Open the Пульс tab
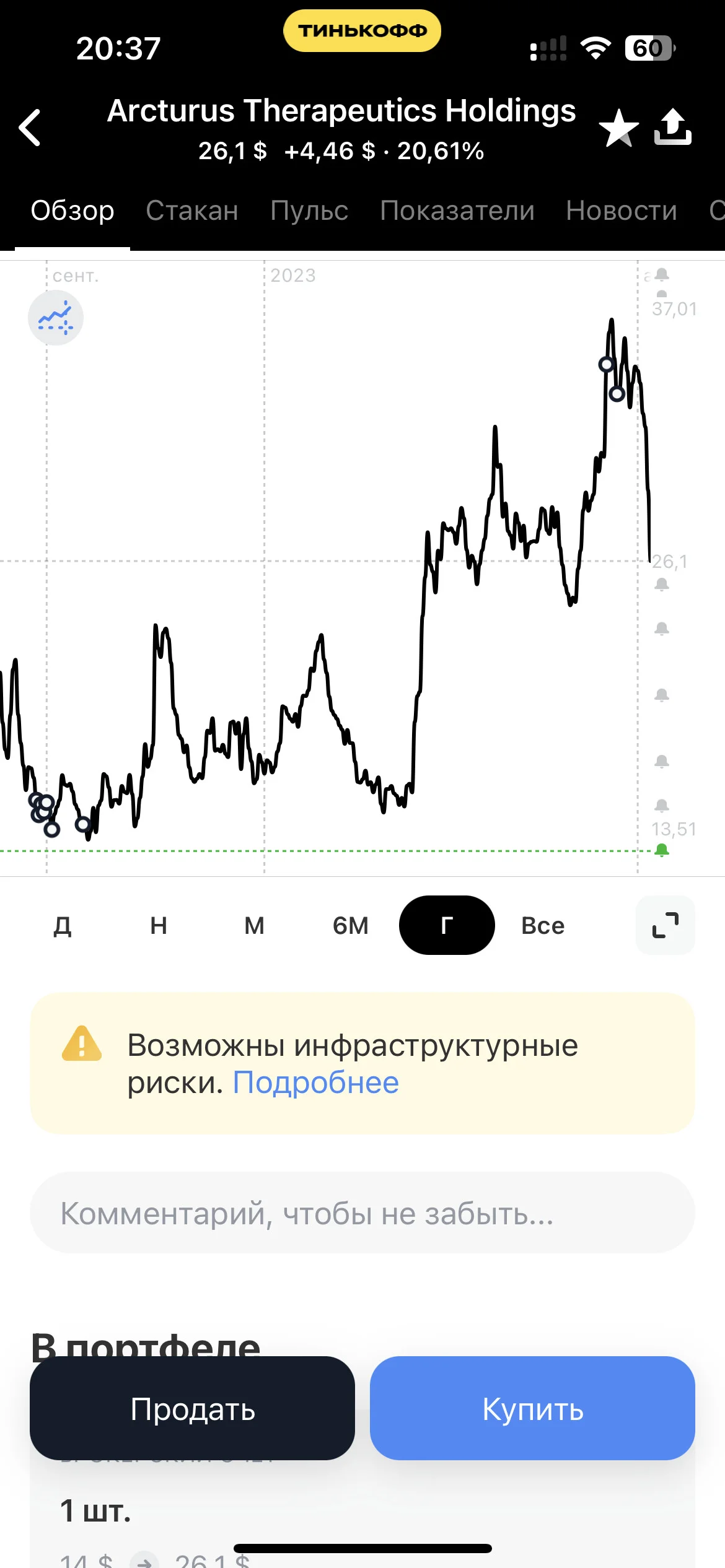 [309, 211]
